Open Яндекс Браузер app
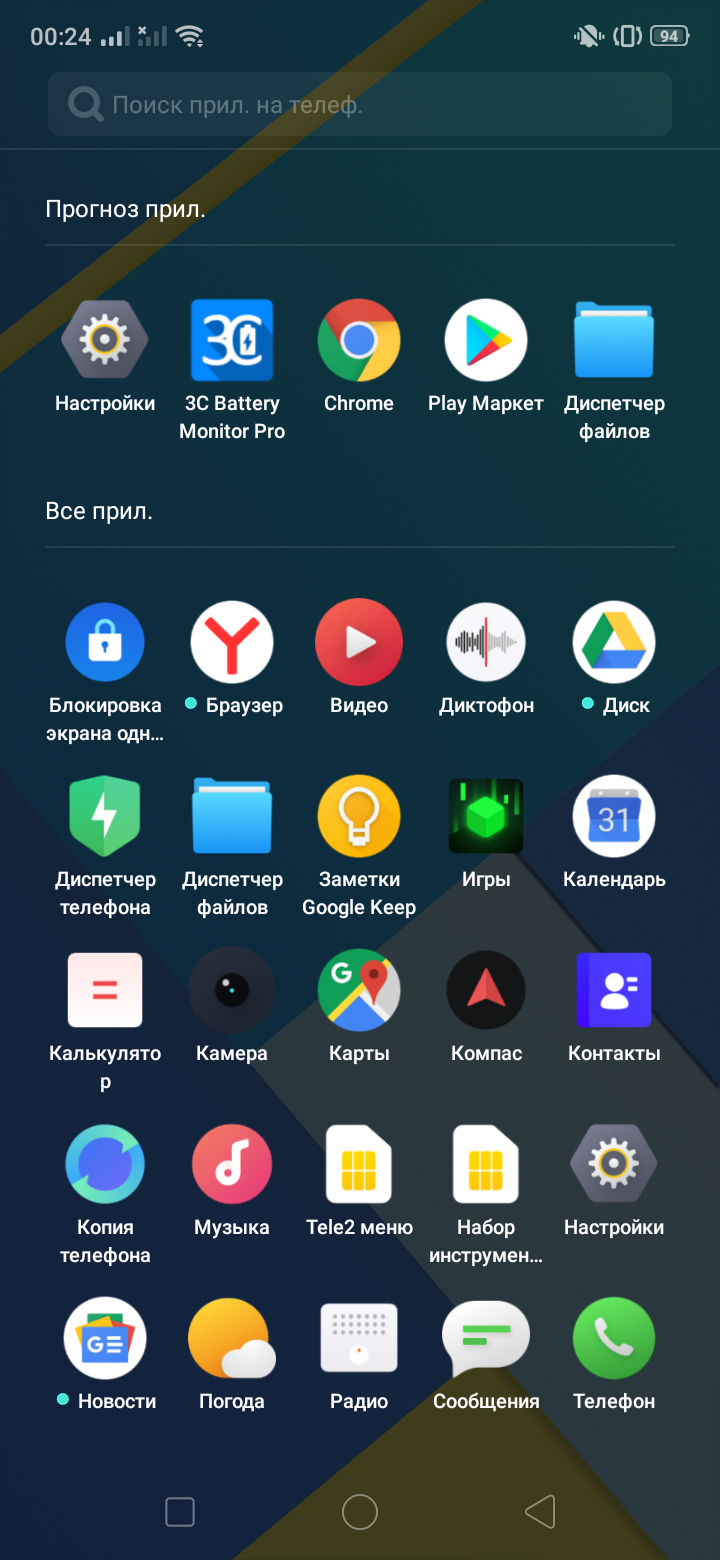Image resolution: width=720 pixels, height=1560 pixels. click(232, 643)
